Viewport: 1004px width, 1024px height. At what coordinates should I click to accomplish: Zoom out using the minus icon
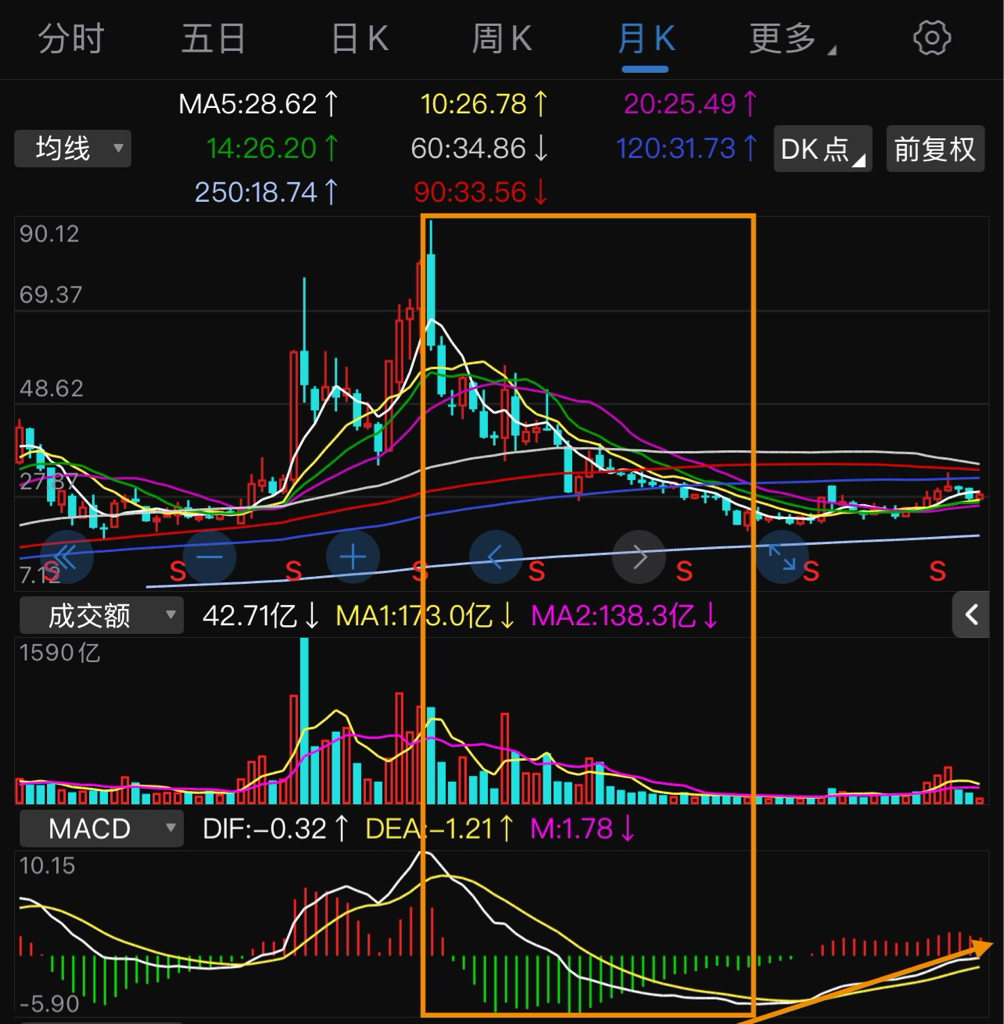[x=208, y=559]
